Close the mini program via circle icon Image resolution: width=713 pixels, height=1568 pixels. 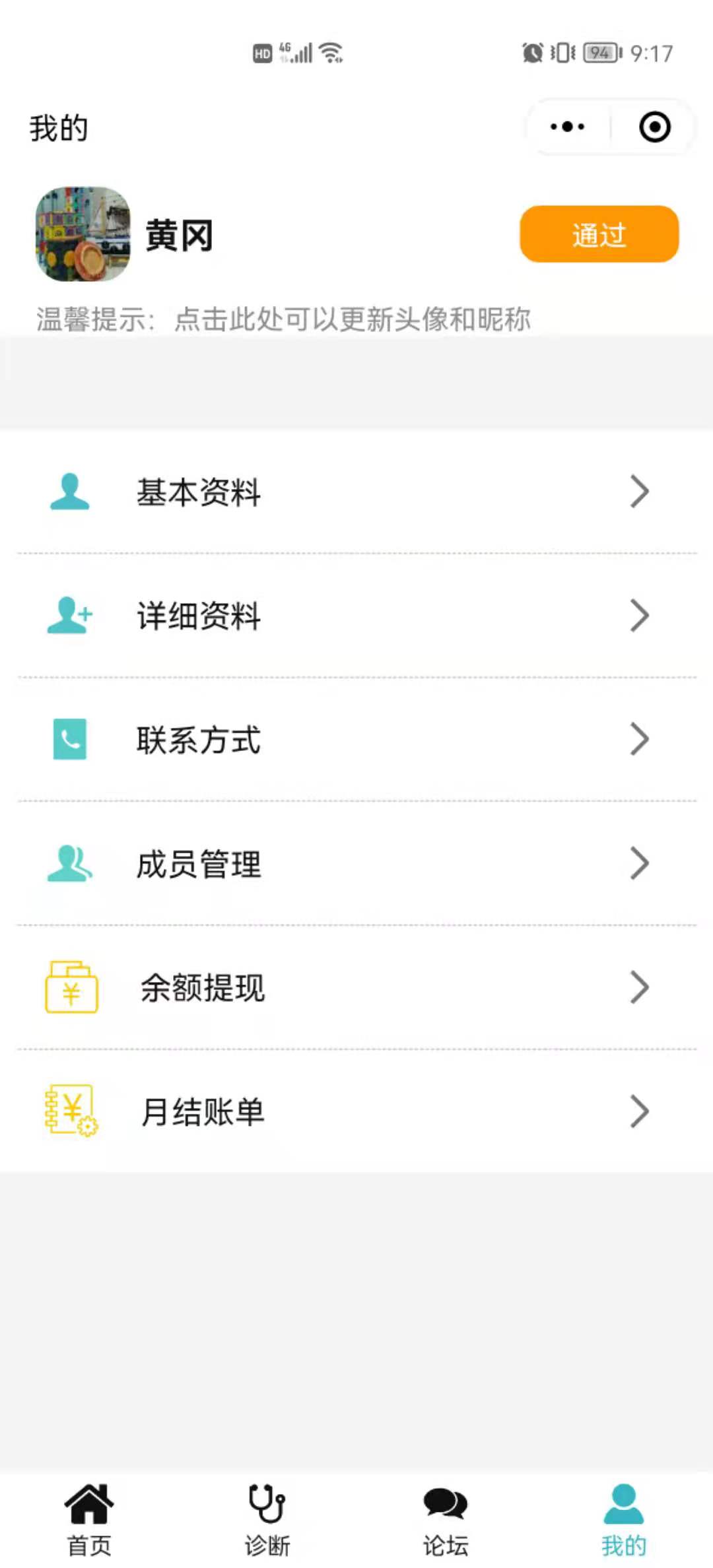tap(654, 127)
